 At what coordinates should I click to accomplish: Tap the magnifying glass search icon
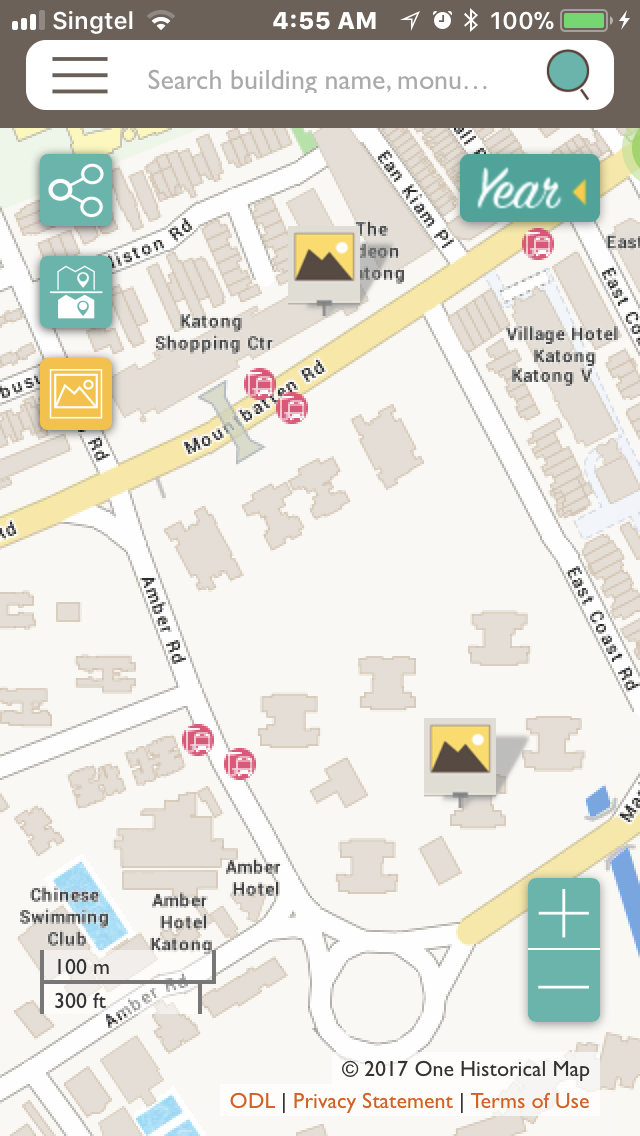pos(568,74)
